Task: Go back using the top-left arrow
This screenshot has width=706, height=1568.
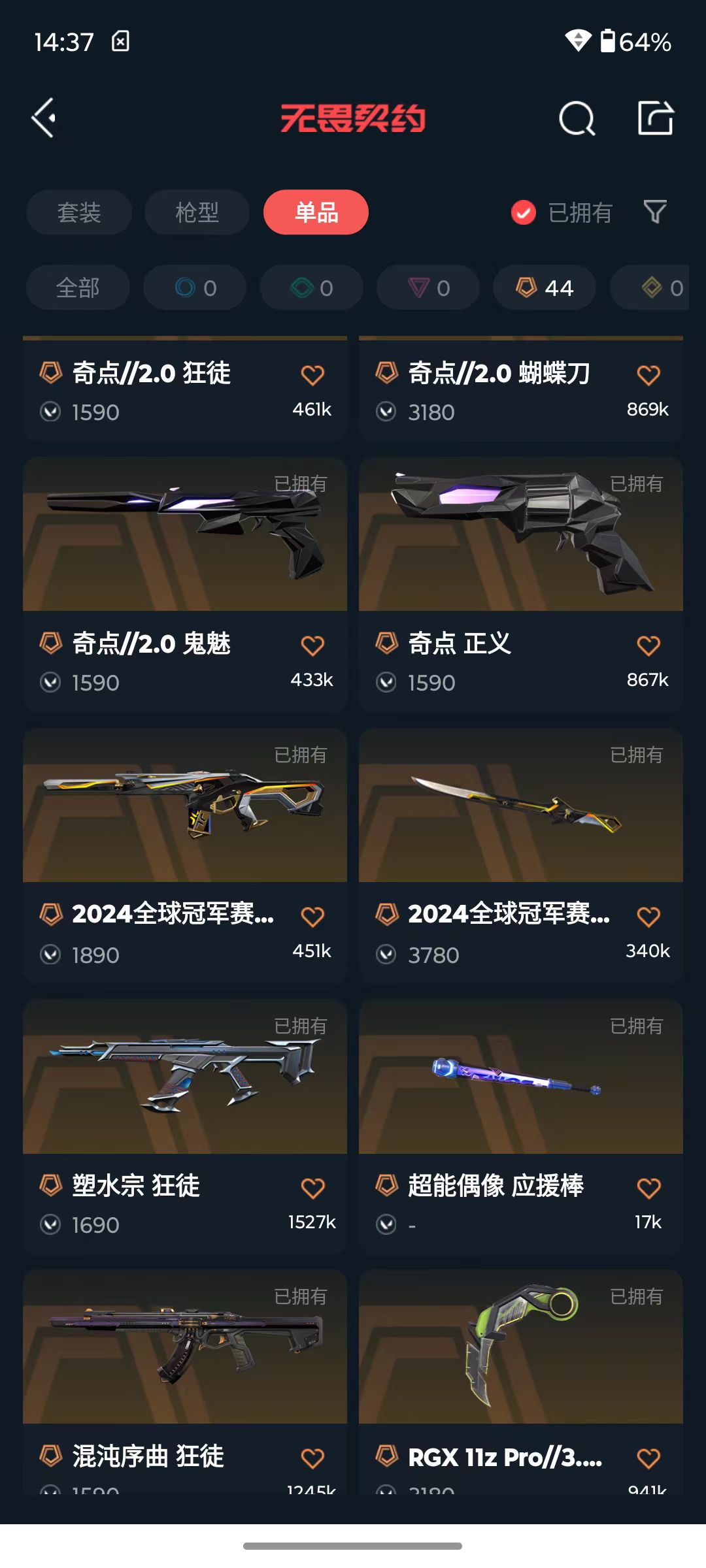Action: 44,118
